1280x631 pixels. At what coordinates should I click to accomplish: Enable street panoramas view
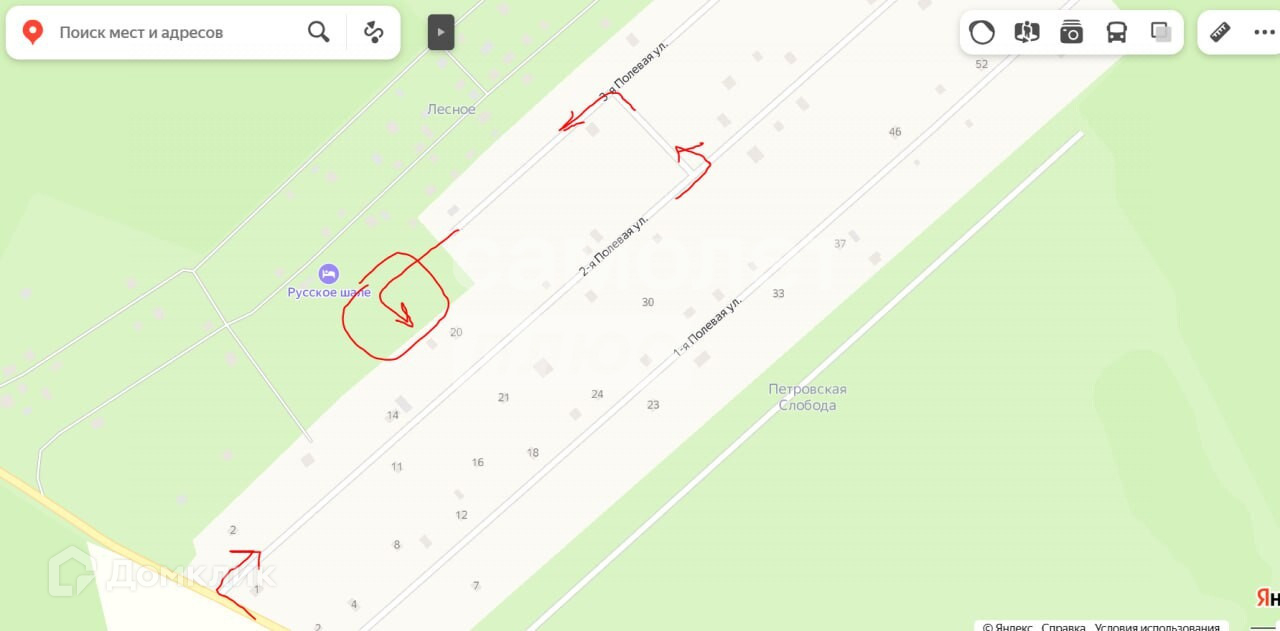click(1027, 32)
